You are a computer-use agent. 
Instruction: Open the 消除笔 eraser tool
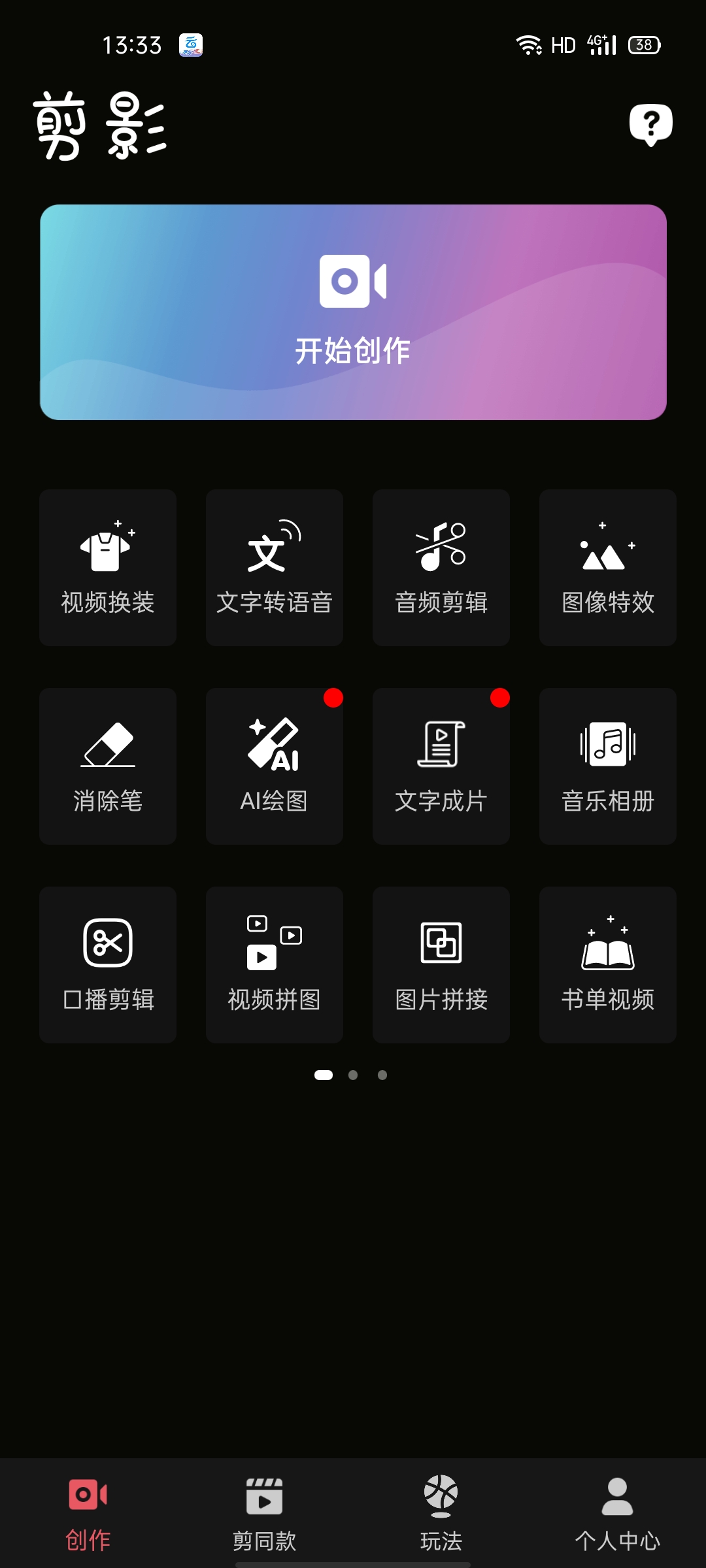(108, 766)
